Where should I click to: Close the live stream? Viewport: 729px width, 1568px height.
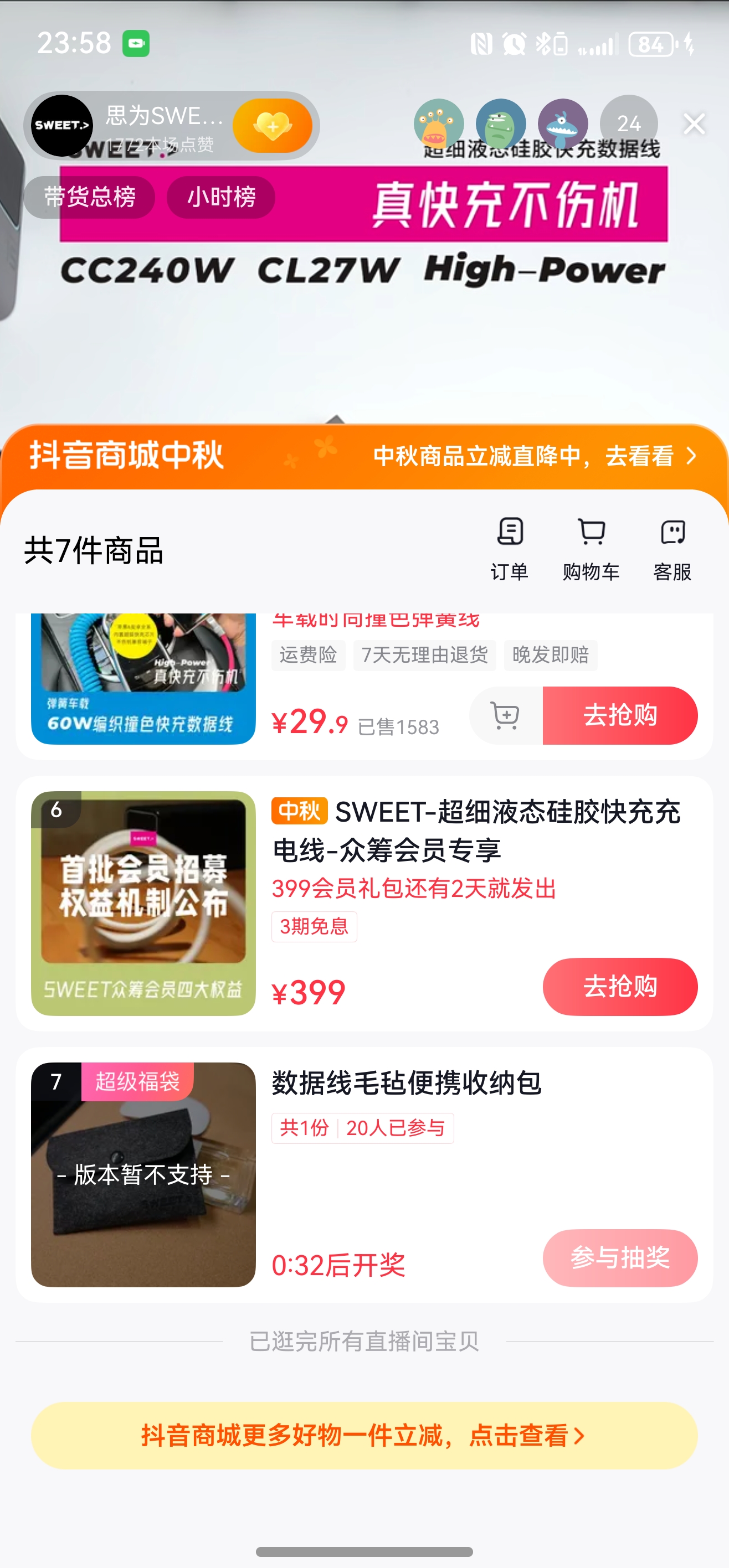point(694,124)
